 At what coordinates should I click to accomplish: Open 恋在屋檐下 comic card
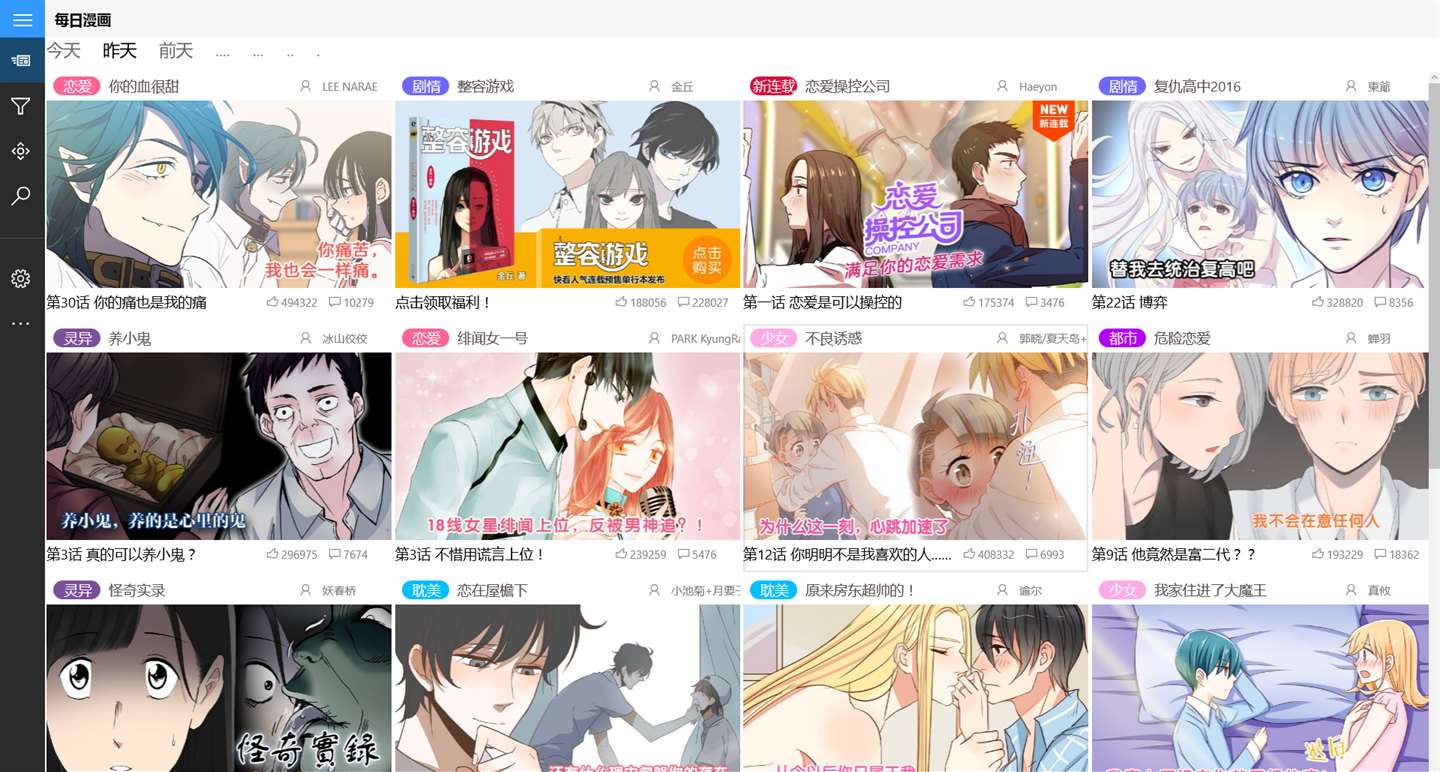[567, 688]
